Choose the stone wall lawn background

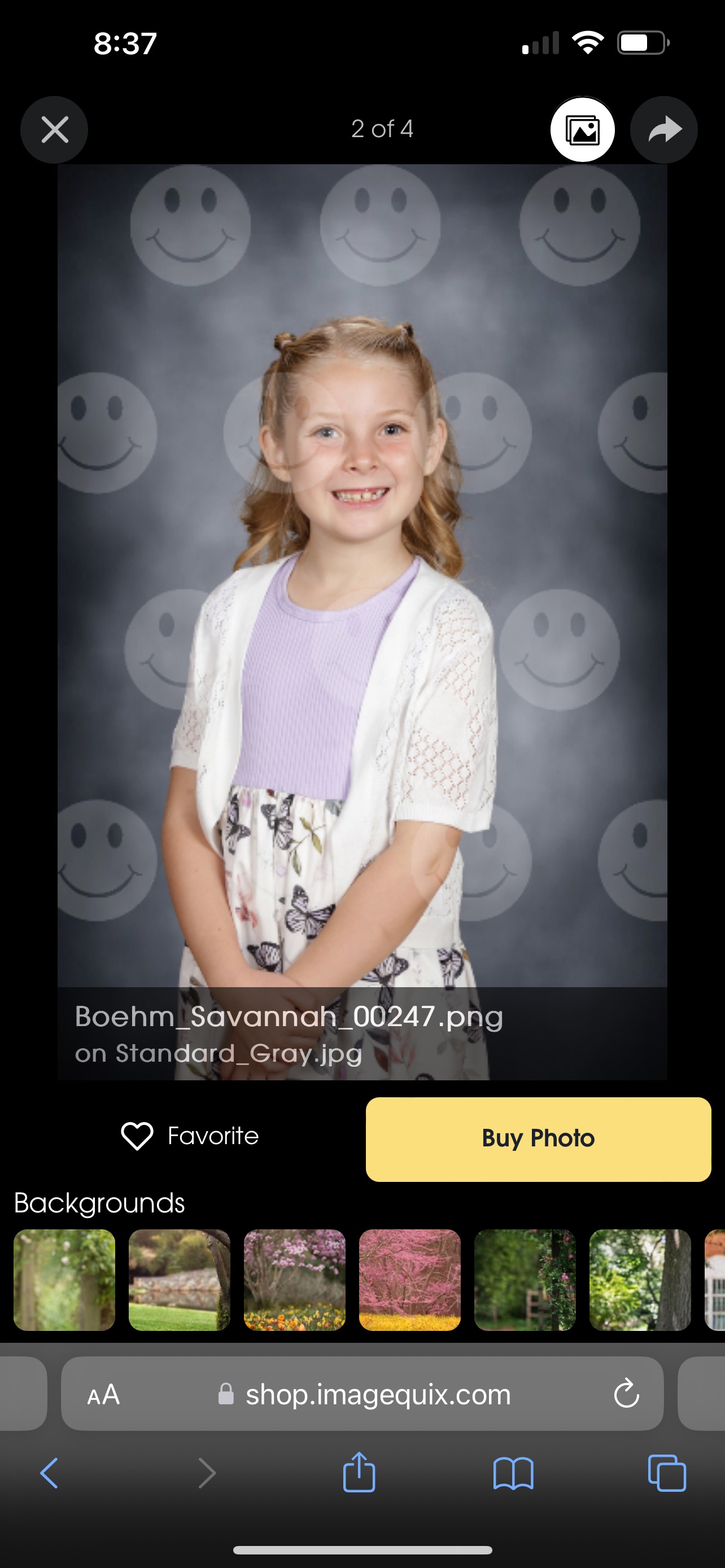click(180, 1280)
